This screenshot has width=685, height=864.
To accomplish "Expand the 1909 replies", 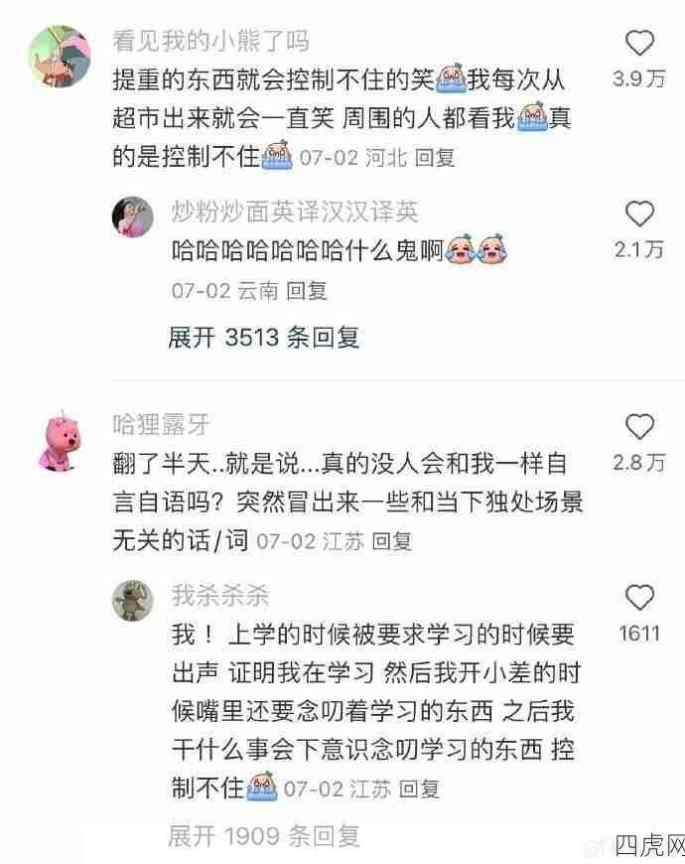I will [264, 835].
